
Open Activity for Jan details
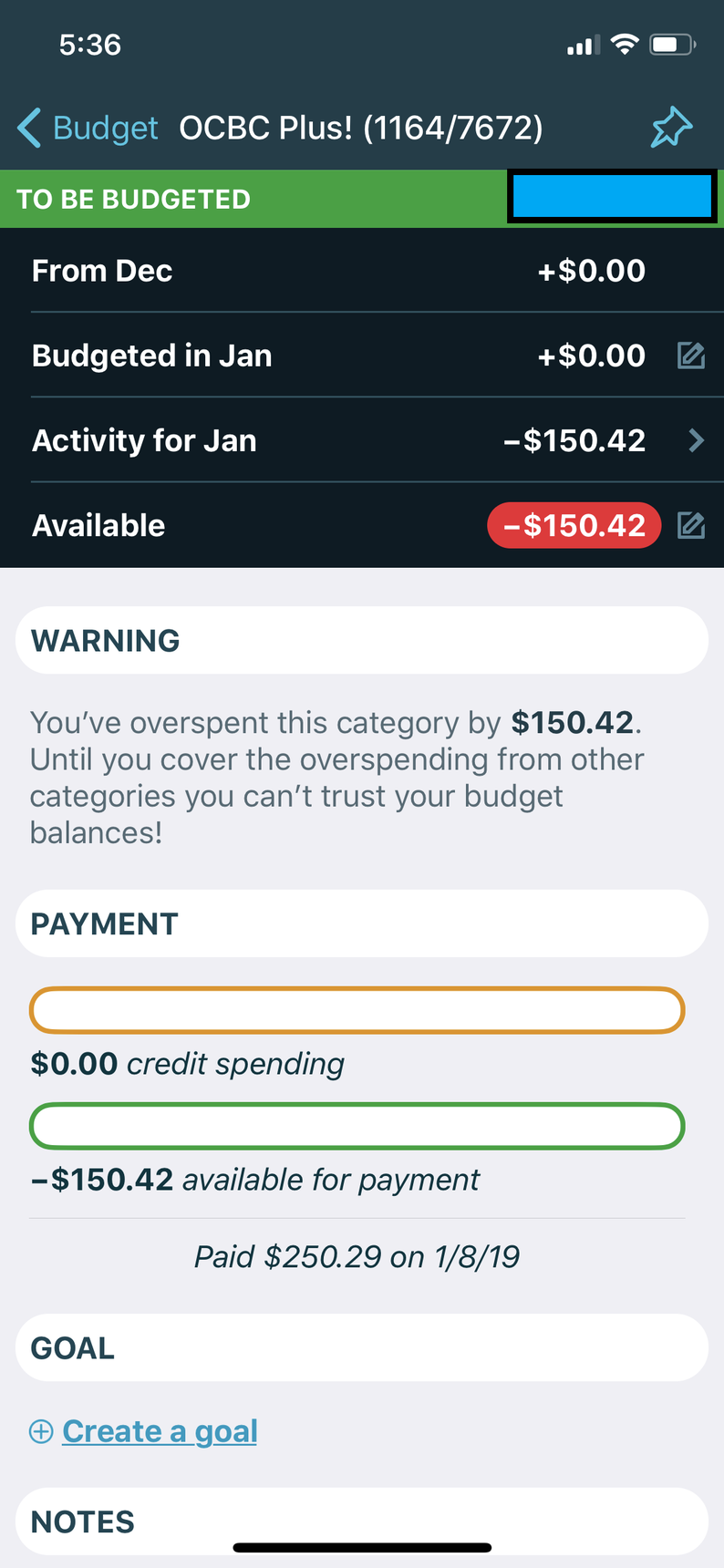pos(362,440)
